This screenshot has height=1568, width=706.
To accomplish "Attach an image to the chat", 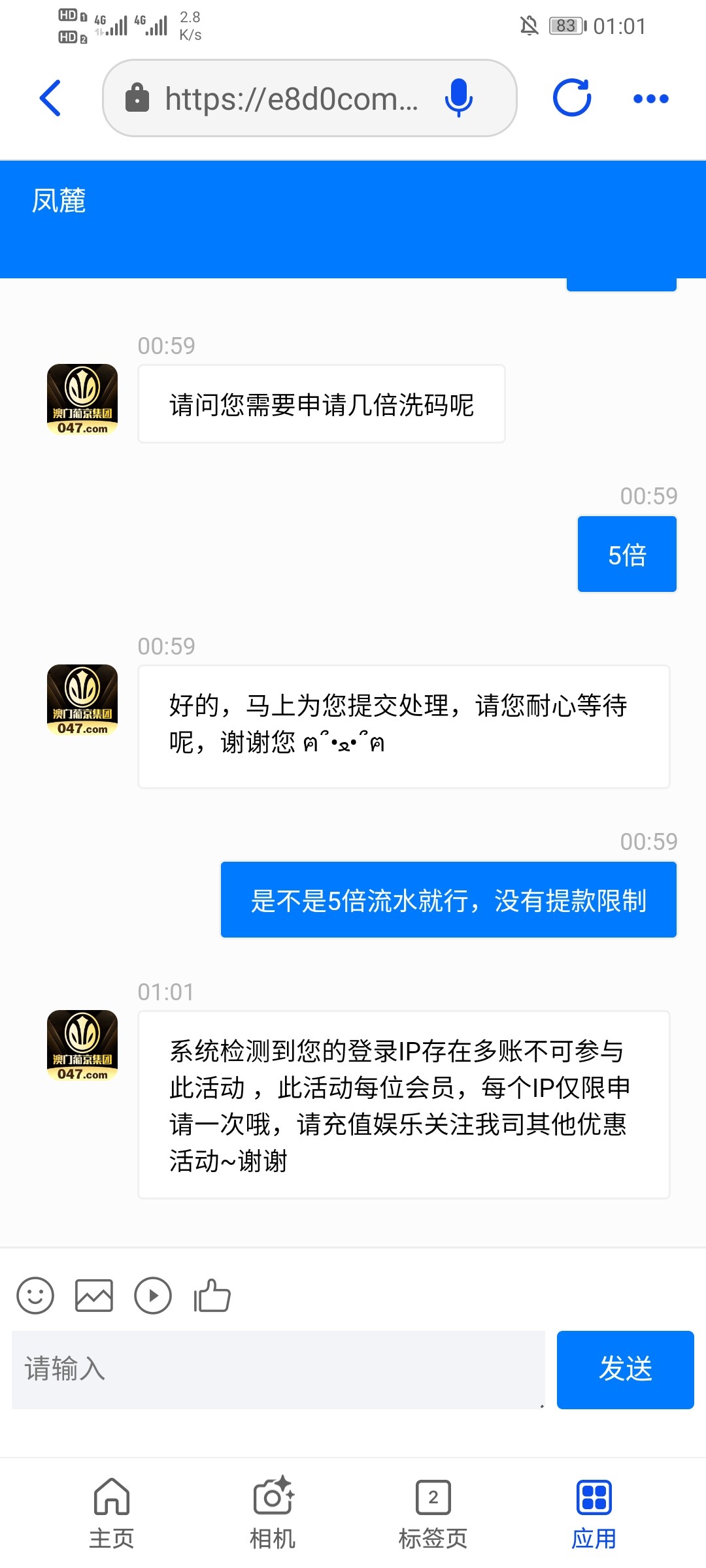I will (94, 1296).
